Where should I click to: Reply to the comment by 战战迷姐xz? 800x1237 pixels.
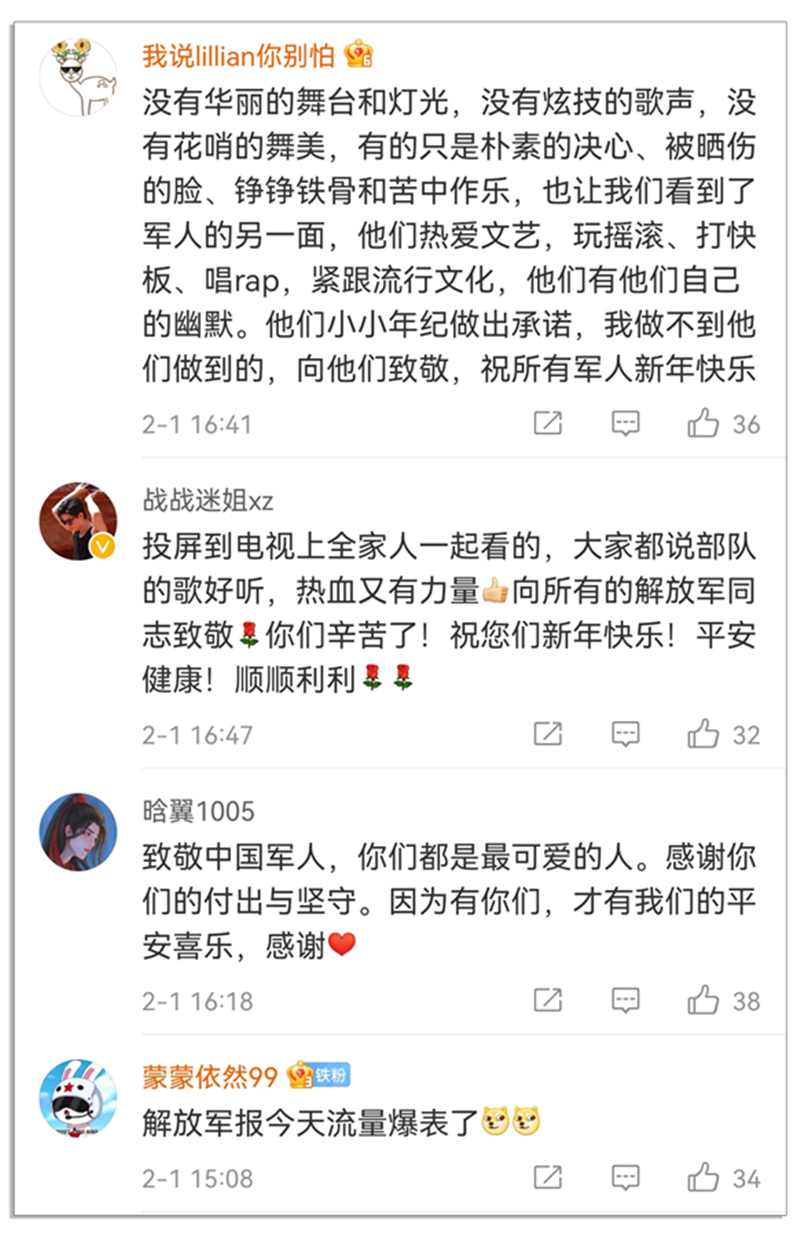[x=626, y=735]
